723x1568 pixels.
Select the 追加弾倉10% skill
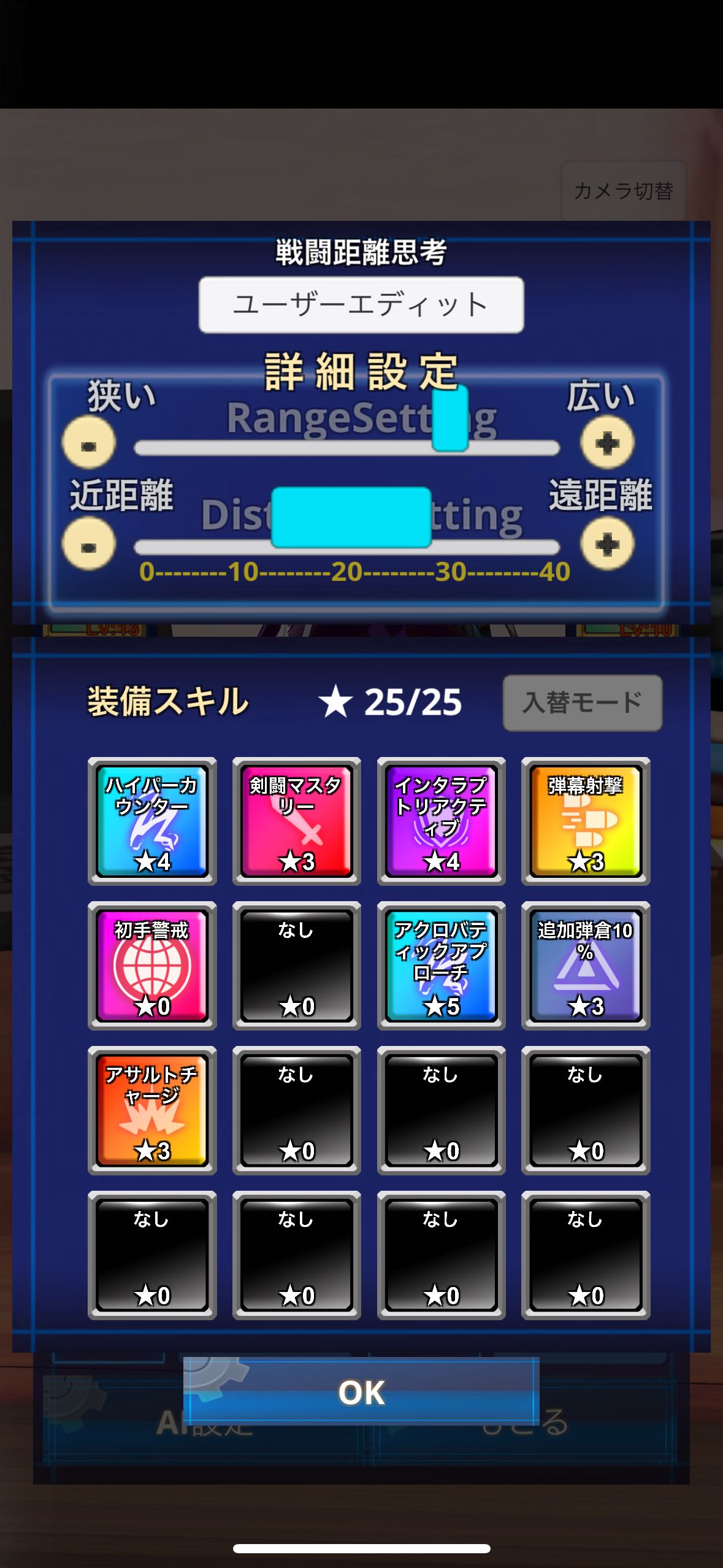(x=586, y=966)
